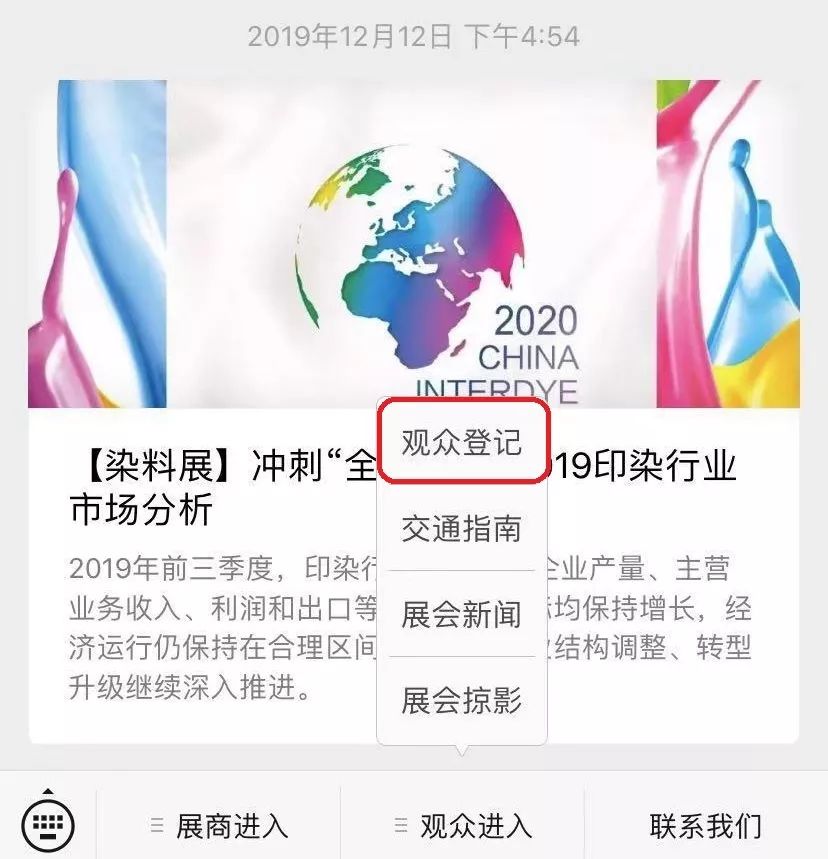Screen dimensions: 828x859
Task: Open the 展会掠影 menu option
Action: coord(461,700)
